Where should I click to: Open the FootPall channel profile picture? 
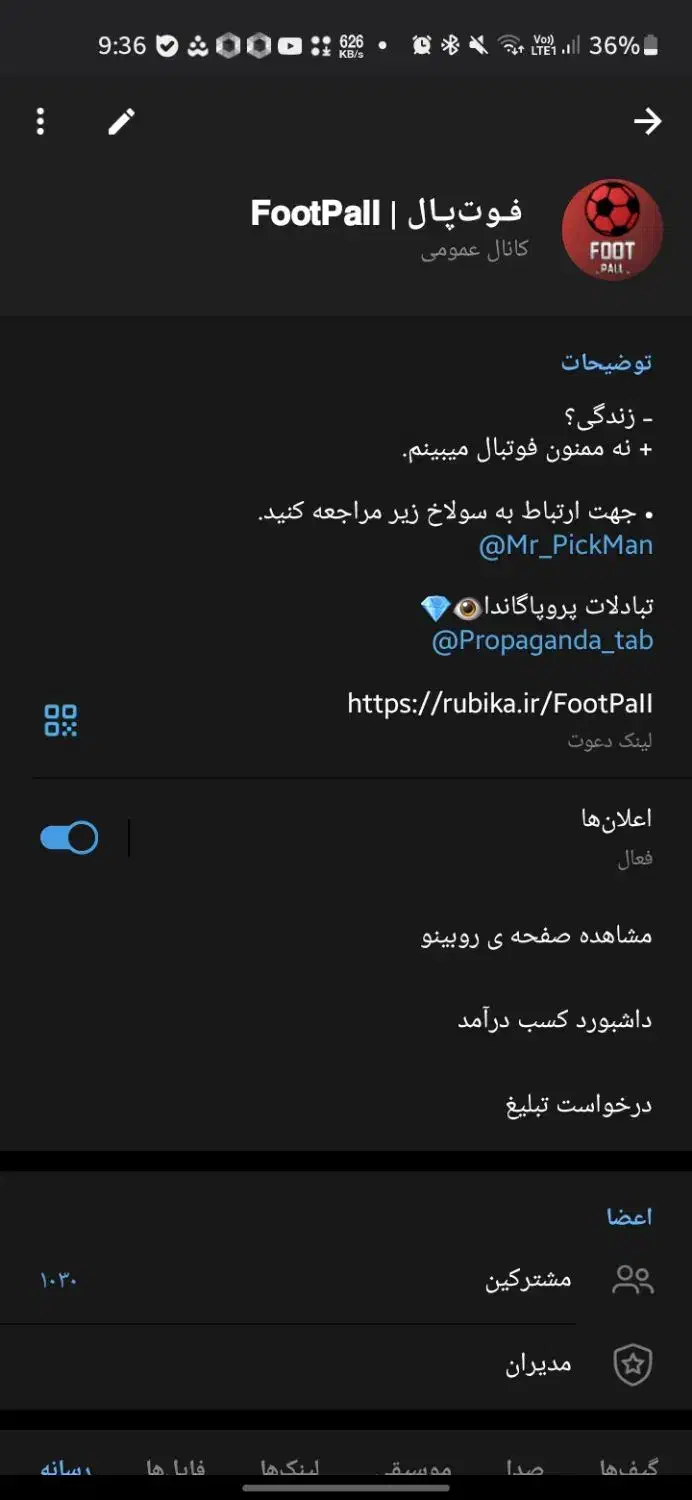click(612, 230)
